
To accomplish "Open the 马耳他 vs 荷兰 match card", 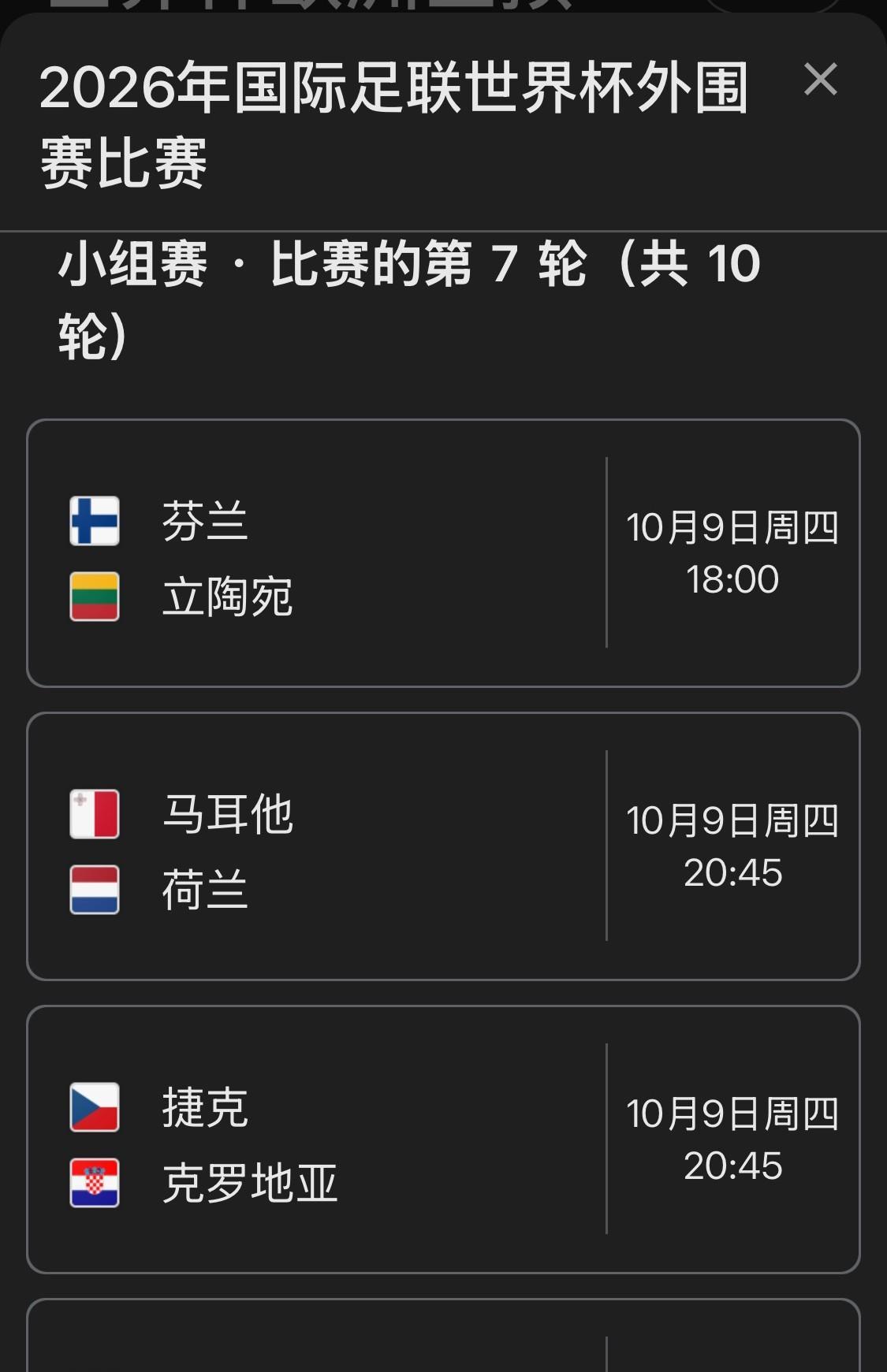I will [x=443, y=846].
